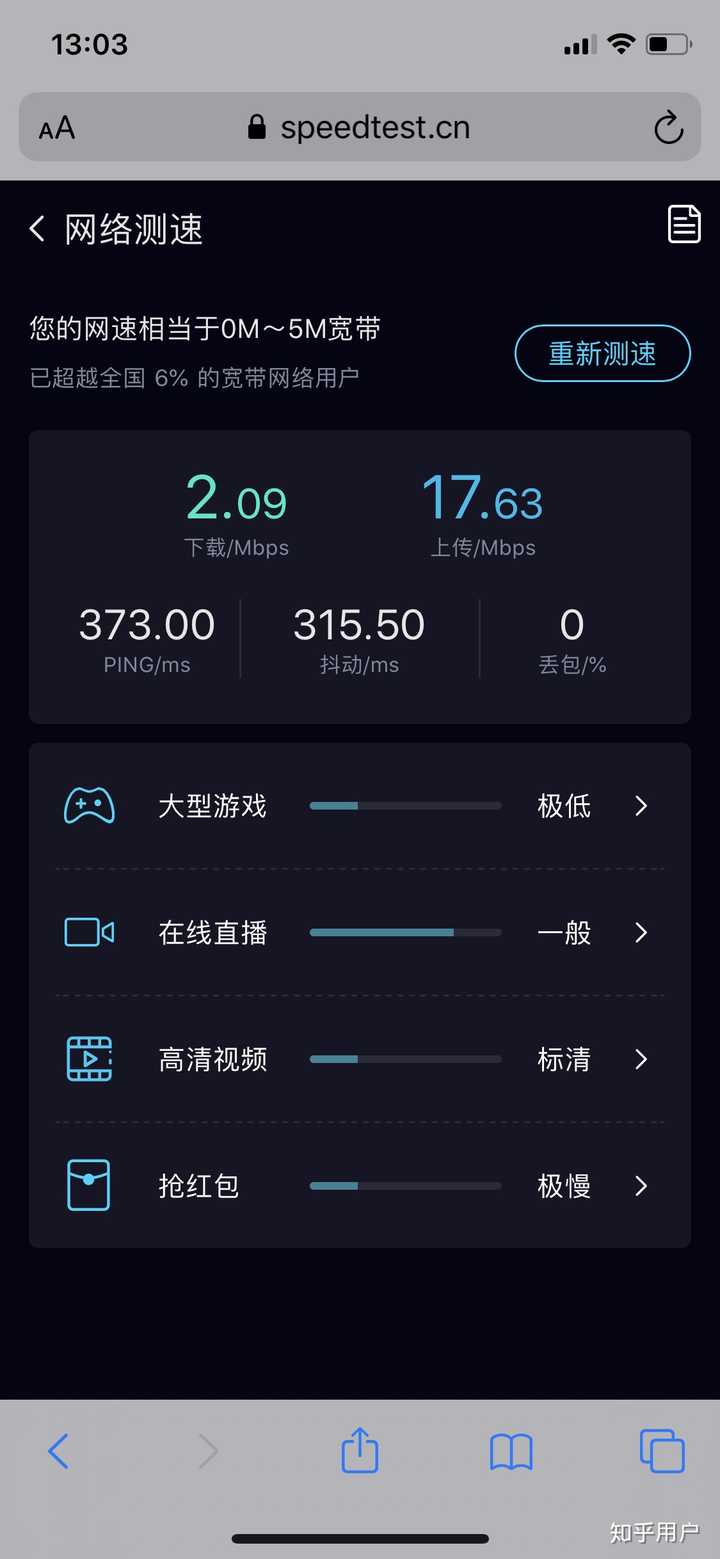720x1559 pixels.
Task: Click the Safari back arrow bottom left
Action: pos(57,1451)
